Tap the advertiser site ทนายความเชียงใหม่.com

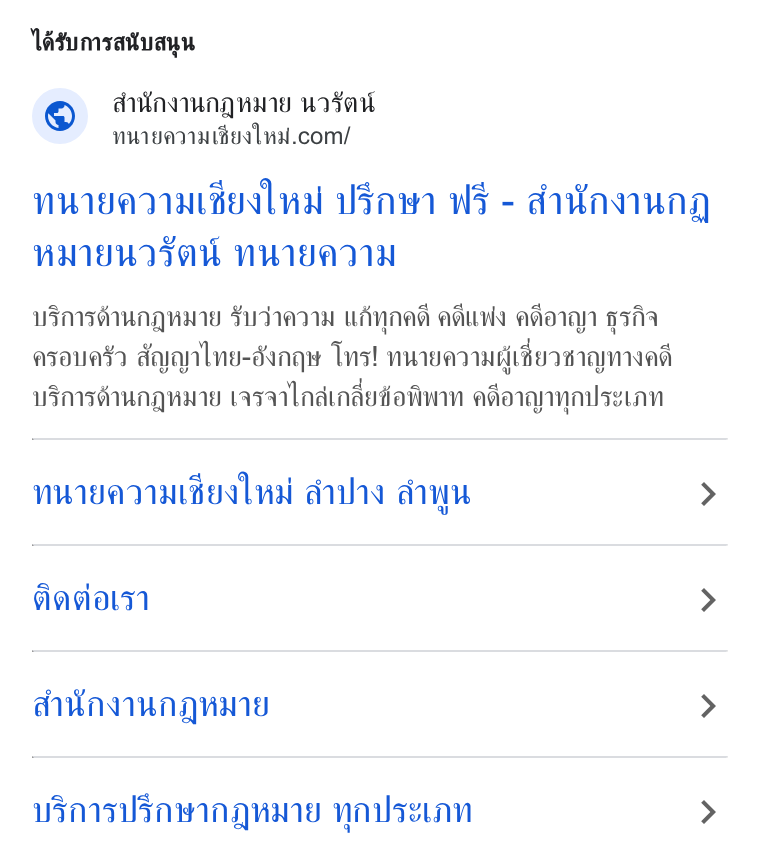coord(231,136)
